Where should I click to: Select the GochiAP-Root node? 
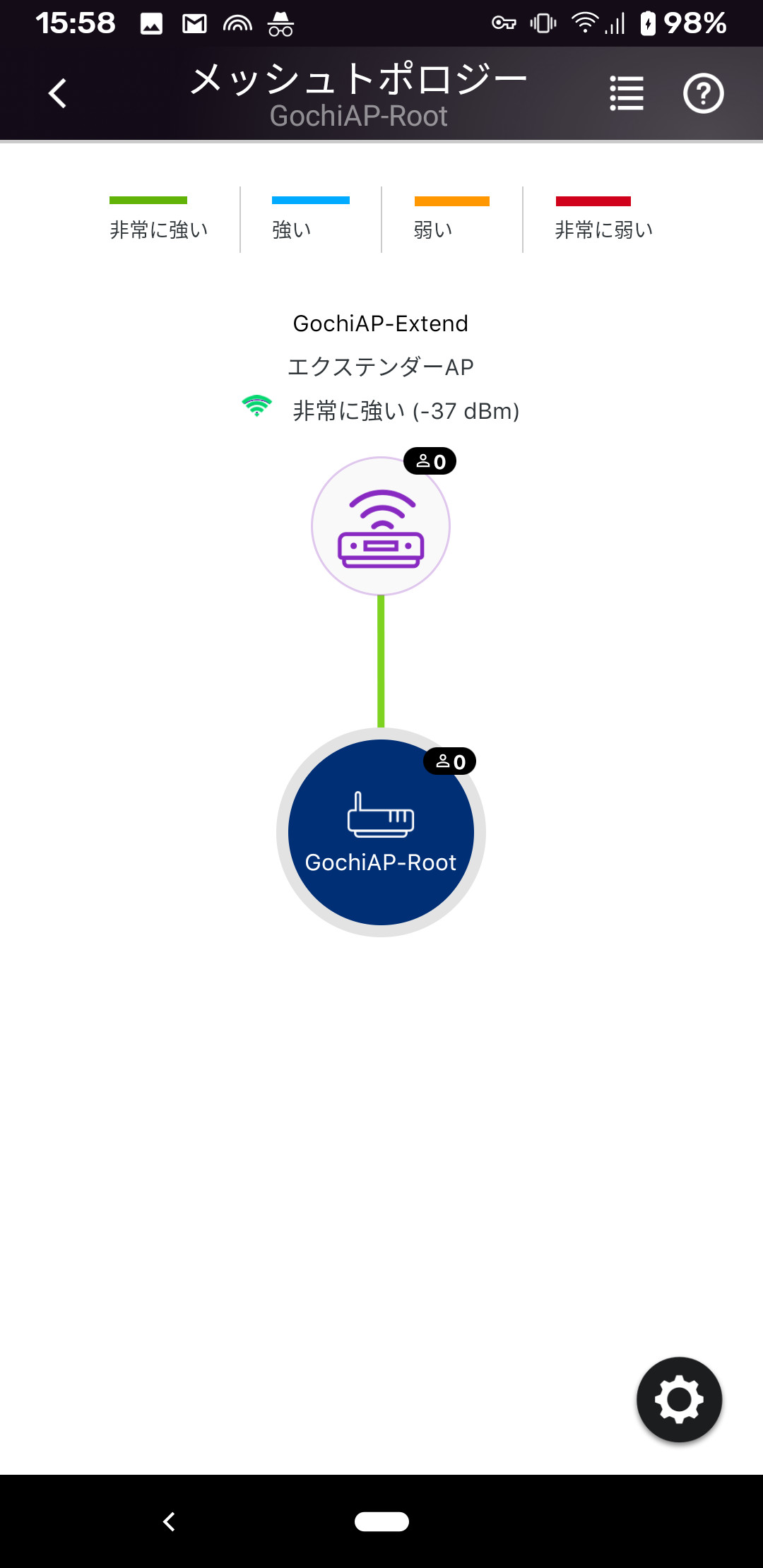pyautogui.click(x=381, y=832)
